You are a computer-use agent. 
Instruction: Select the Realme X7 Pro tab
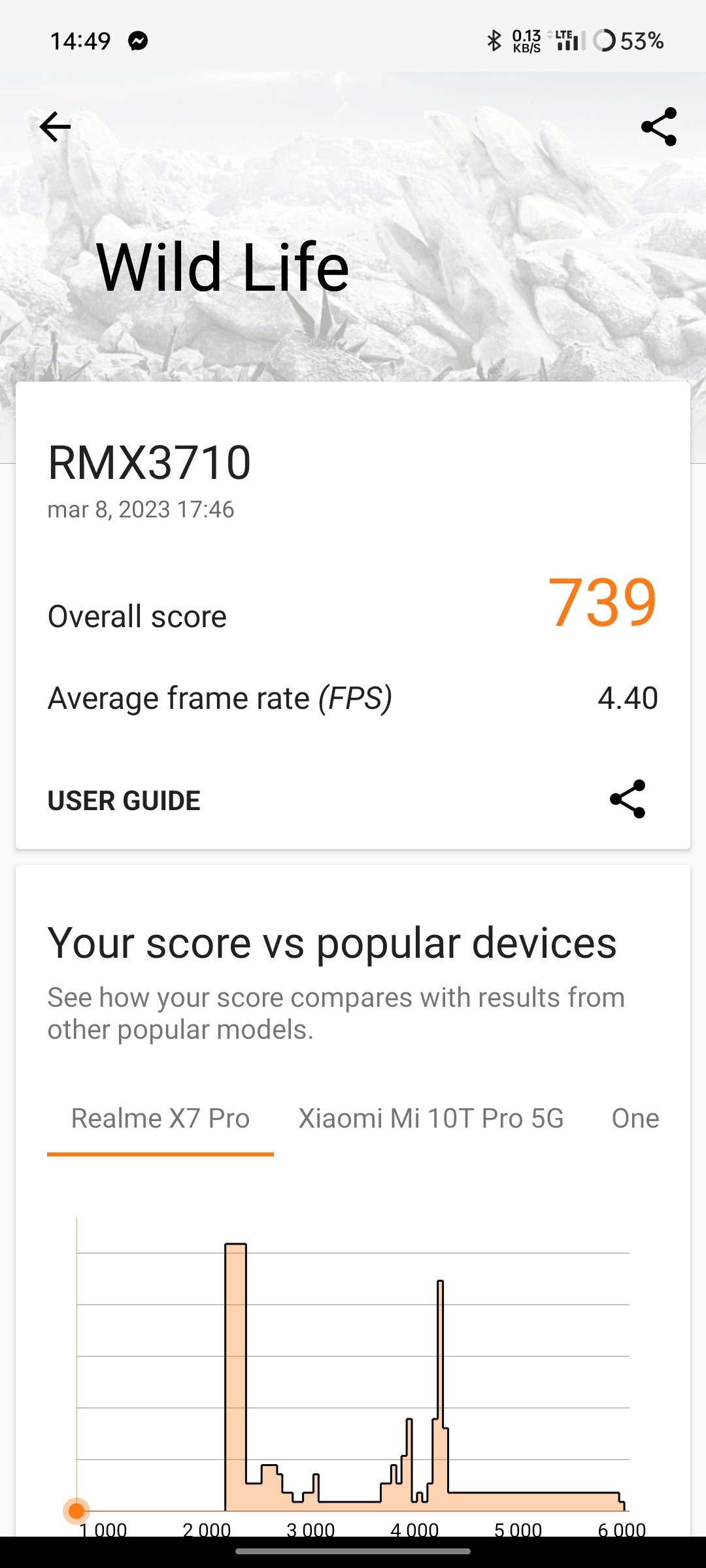tap(160, 1119)
